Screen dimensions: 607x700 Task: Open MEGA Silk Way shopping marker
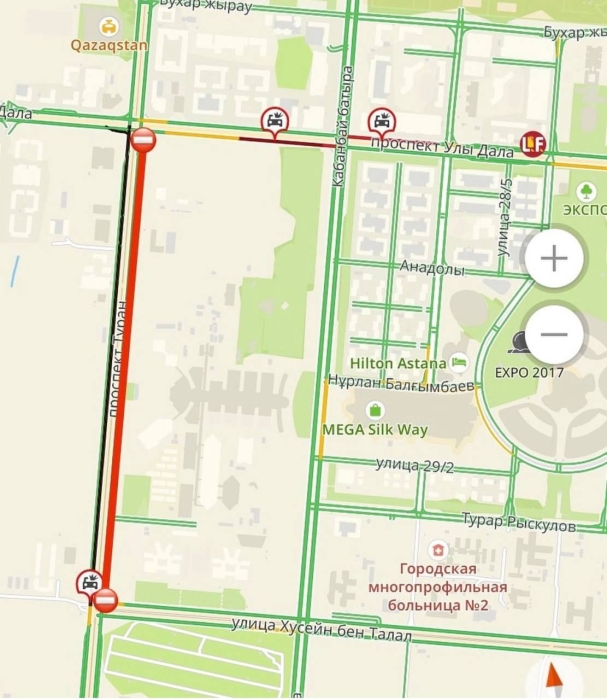tap(374, 410)
